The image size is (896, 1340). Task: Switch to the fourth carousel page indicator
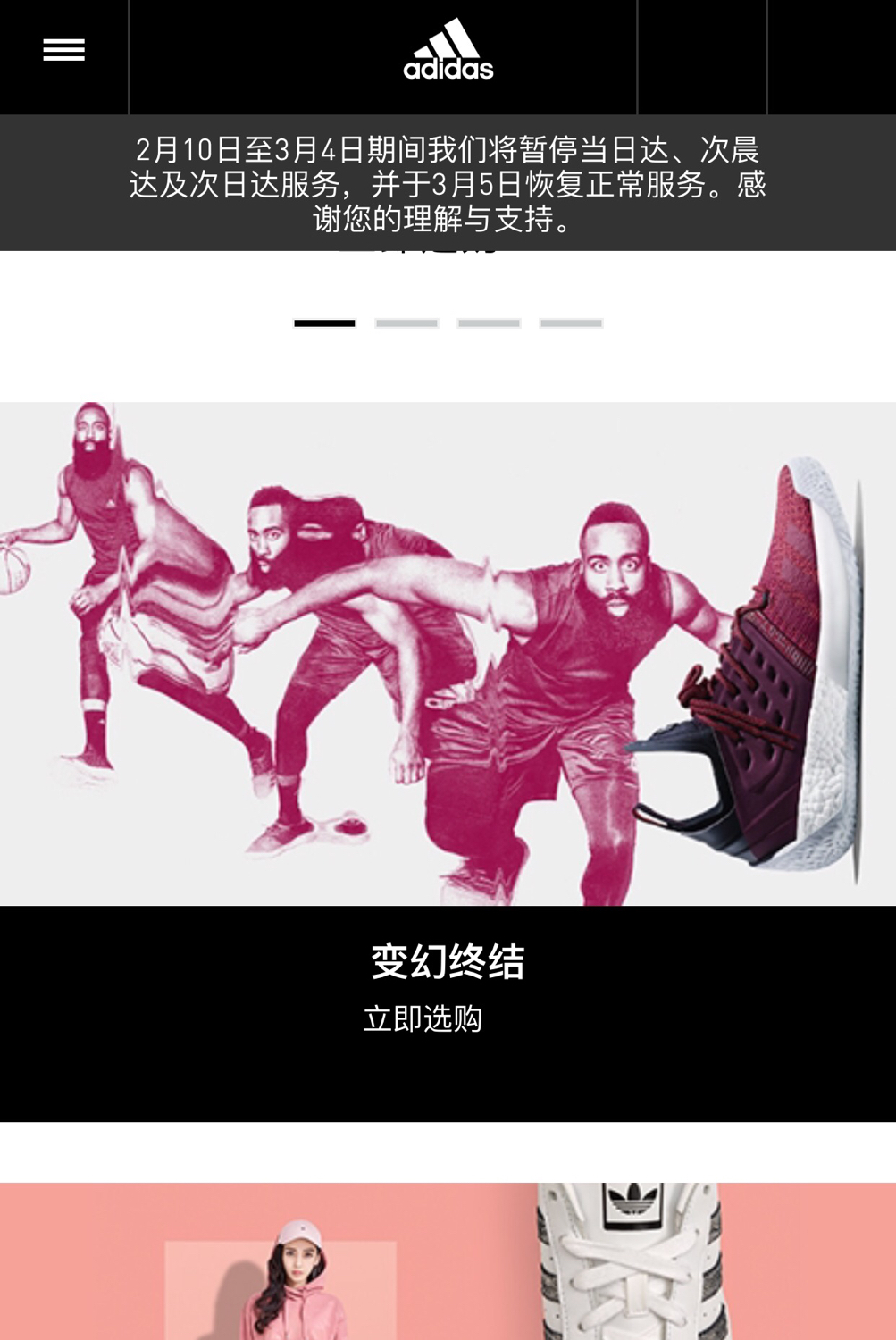pos(571,323)
